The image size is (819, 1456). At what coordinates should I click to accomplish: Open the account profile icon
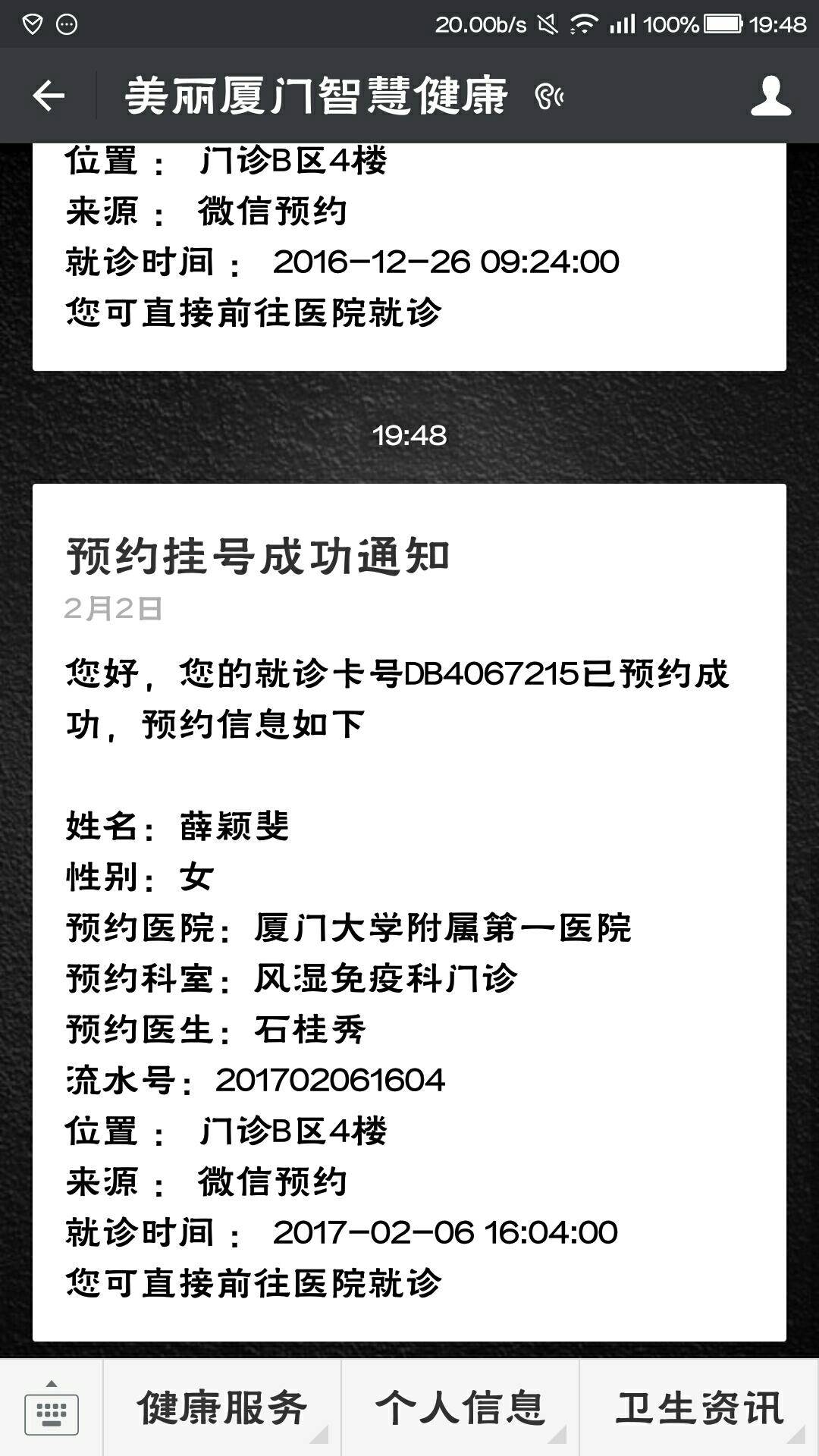[770, 96]
